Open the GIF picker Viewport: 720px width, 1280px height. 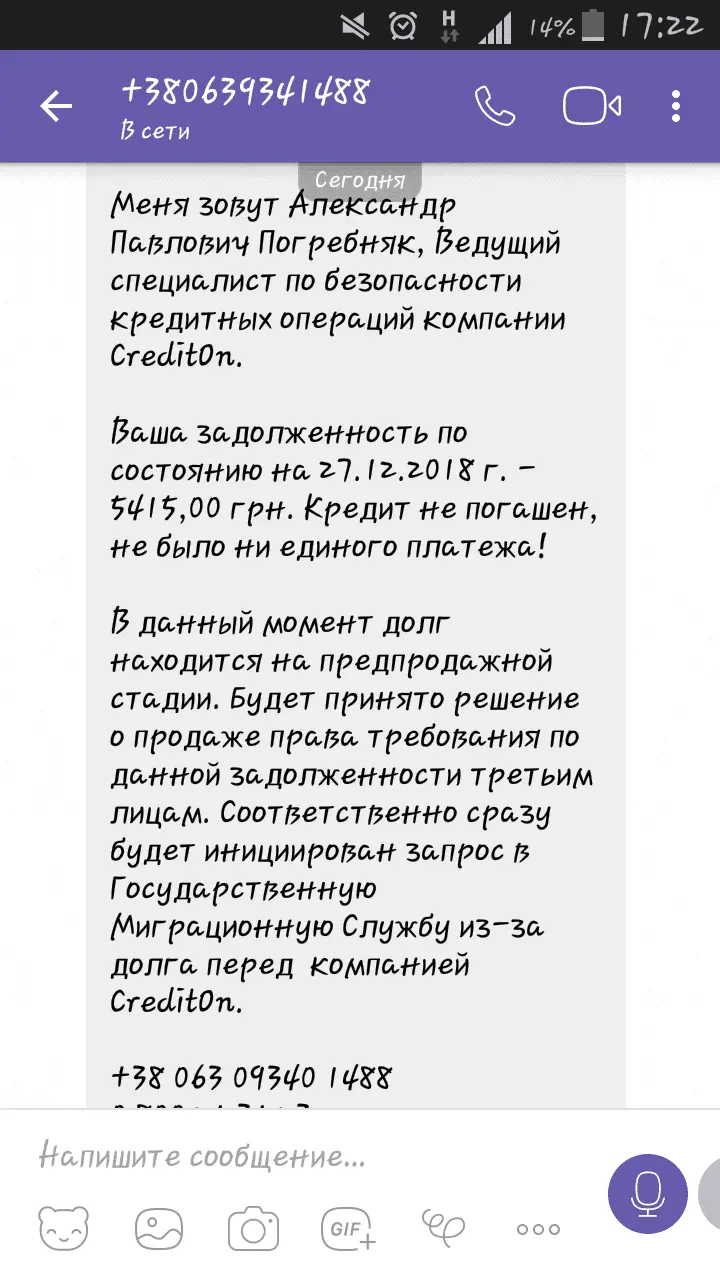point(346,1229)
